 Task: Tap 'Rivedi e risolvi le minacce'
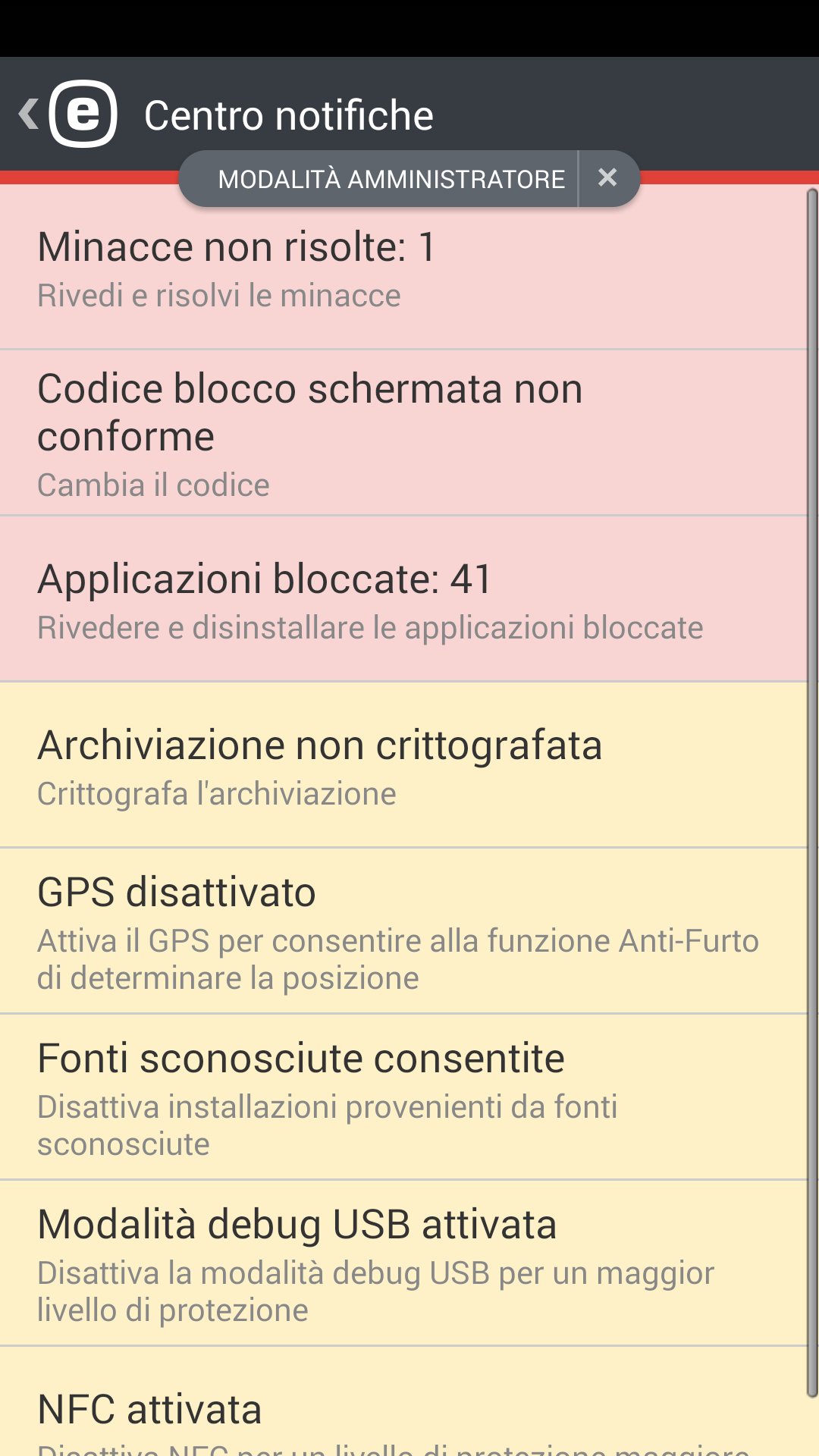(x=219, y=296)
